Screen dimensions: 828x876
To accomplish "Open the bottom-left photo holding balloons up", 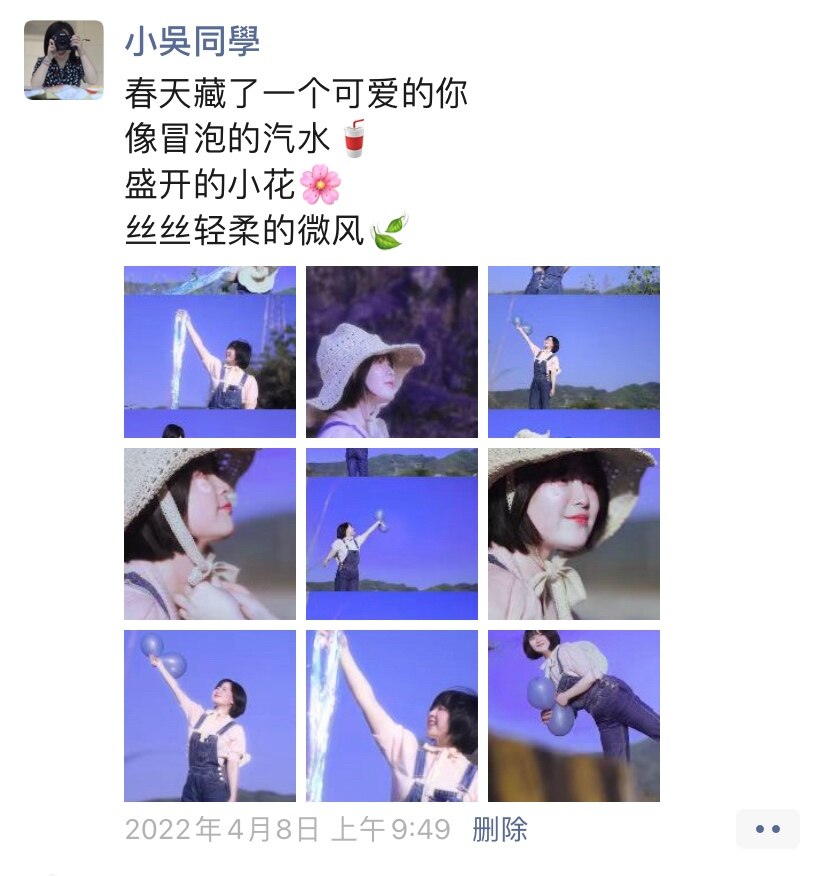I will coord(210,716).
